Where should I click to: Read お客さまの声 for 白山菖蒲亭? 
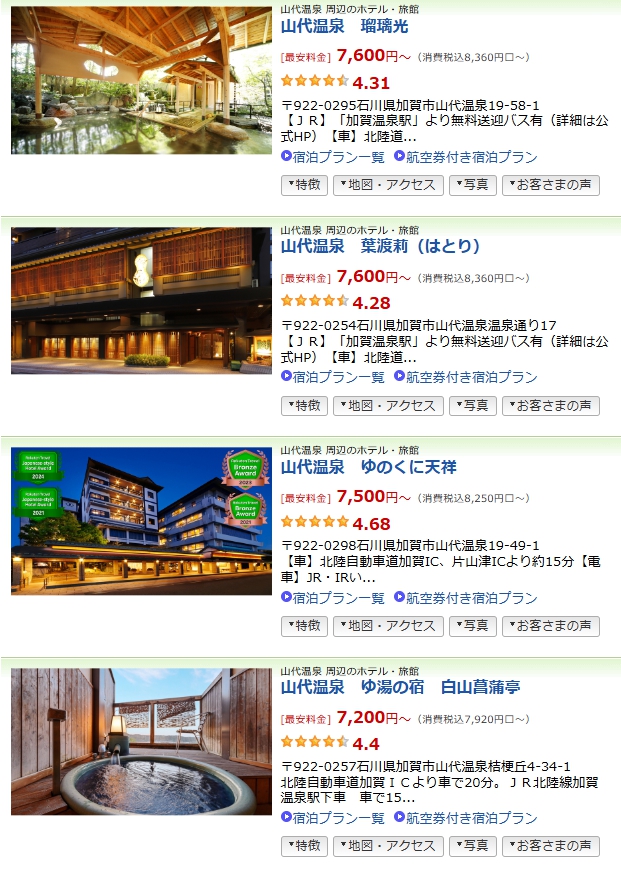[550, 846]
